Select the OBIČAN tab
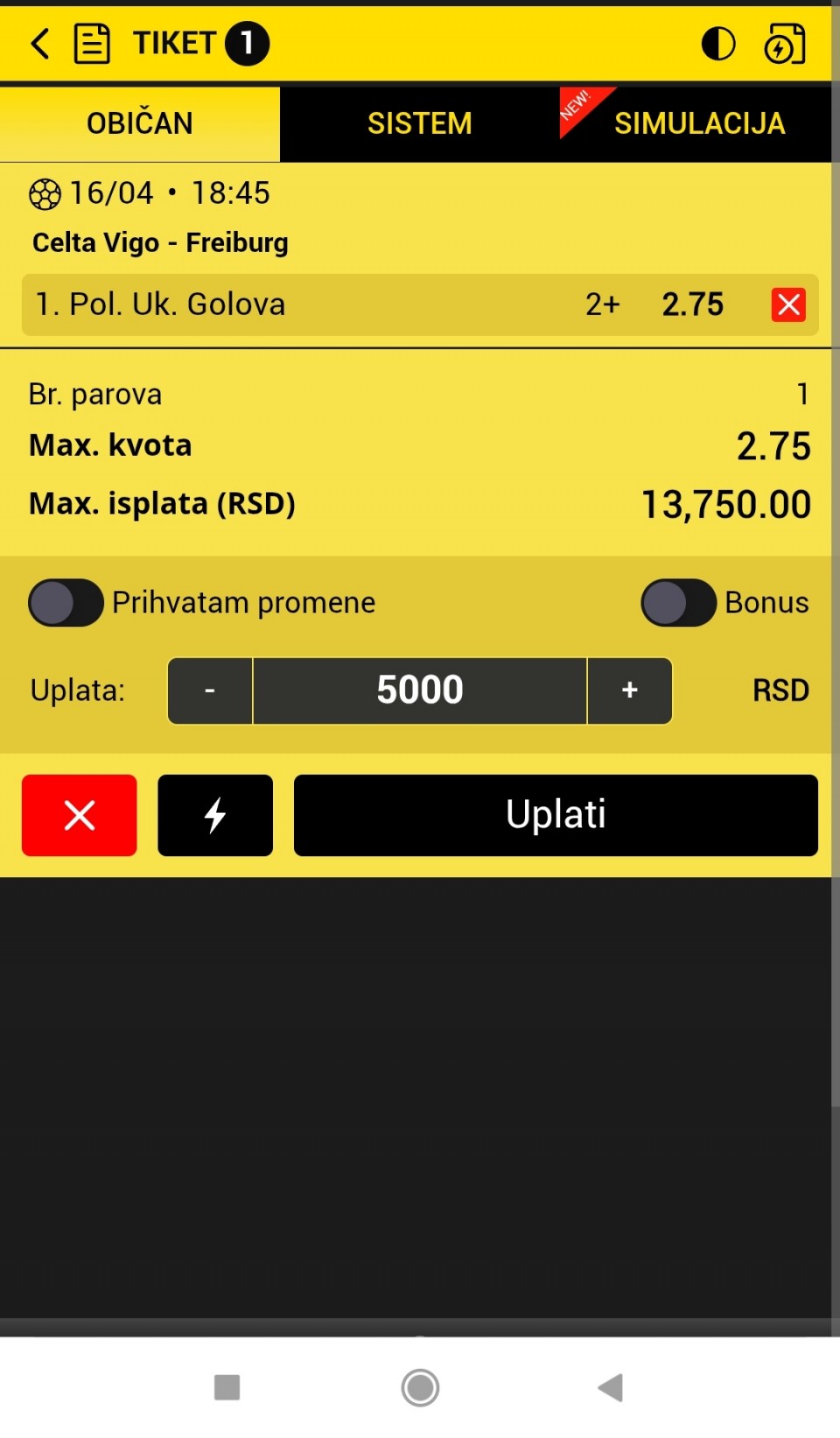The height and width of the screenshot is (1438, 840). (140, 123)
